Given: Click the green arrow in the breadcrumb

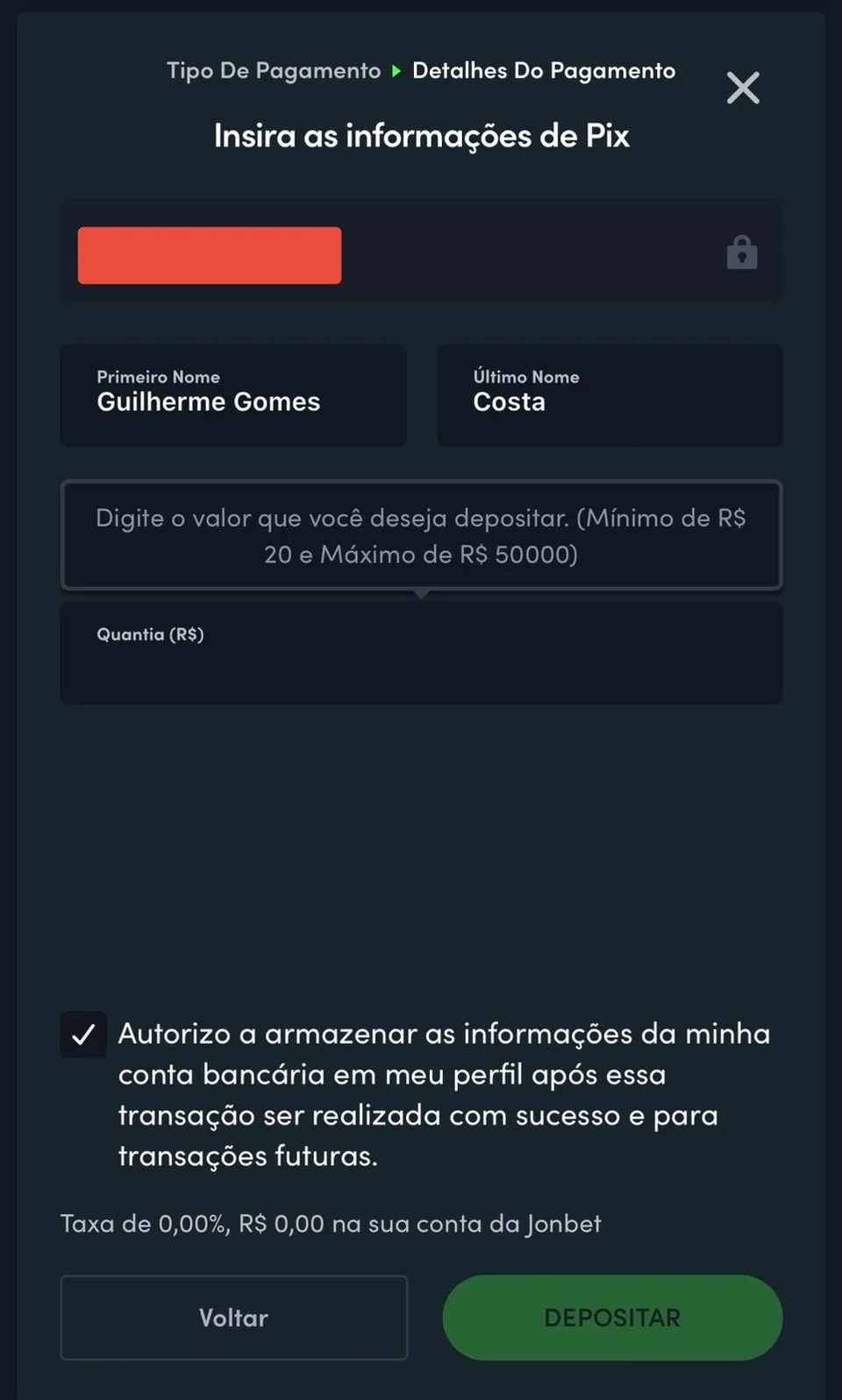Looking at the screenshot, I should click(396, 71).
